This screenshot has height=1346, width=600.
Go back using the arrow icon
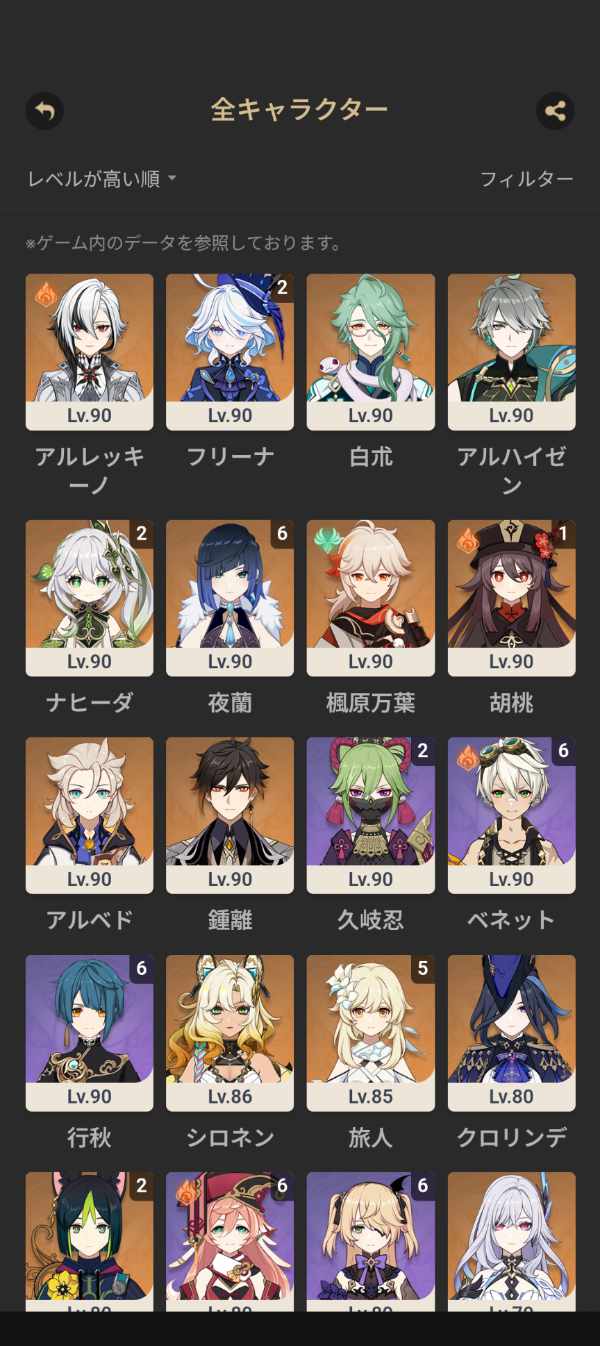tap(44, 110)
